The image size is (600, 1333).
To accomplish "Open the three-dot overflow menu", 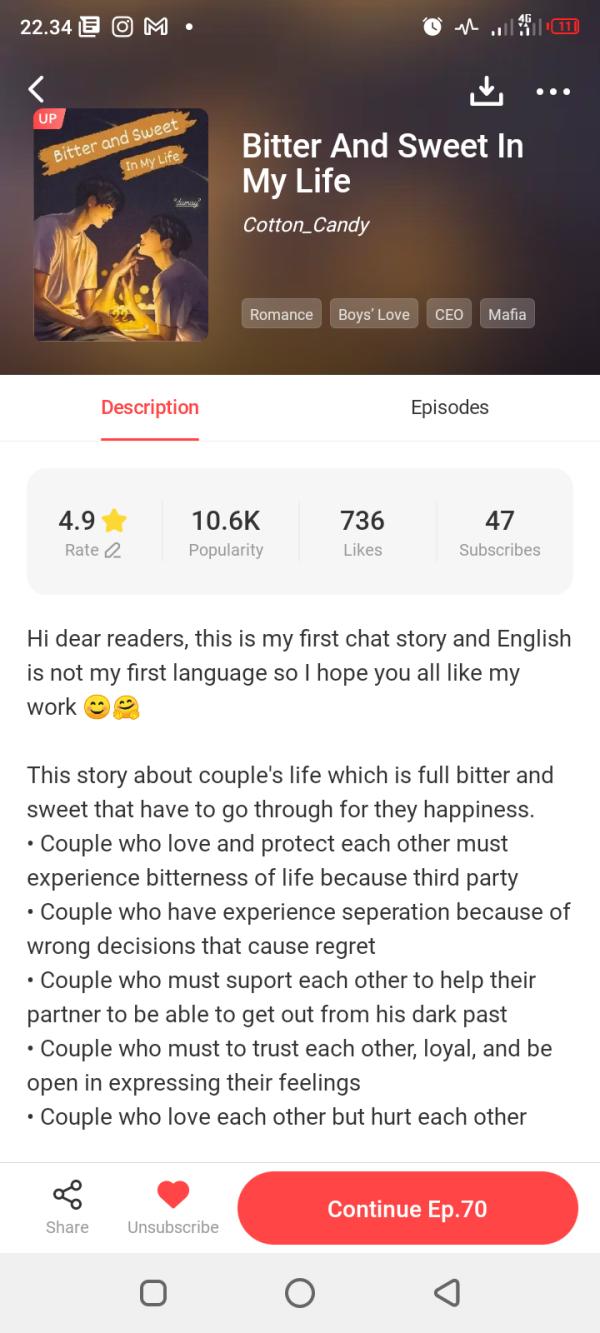I will coord(553,91).
